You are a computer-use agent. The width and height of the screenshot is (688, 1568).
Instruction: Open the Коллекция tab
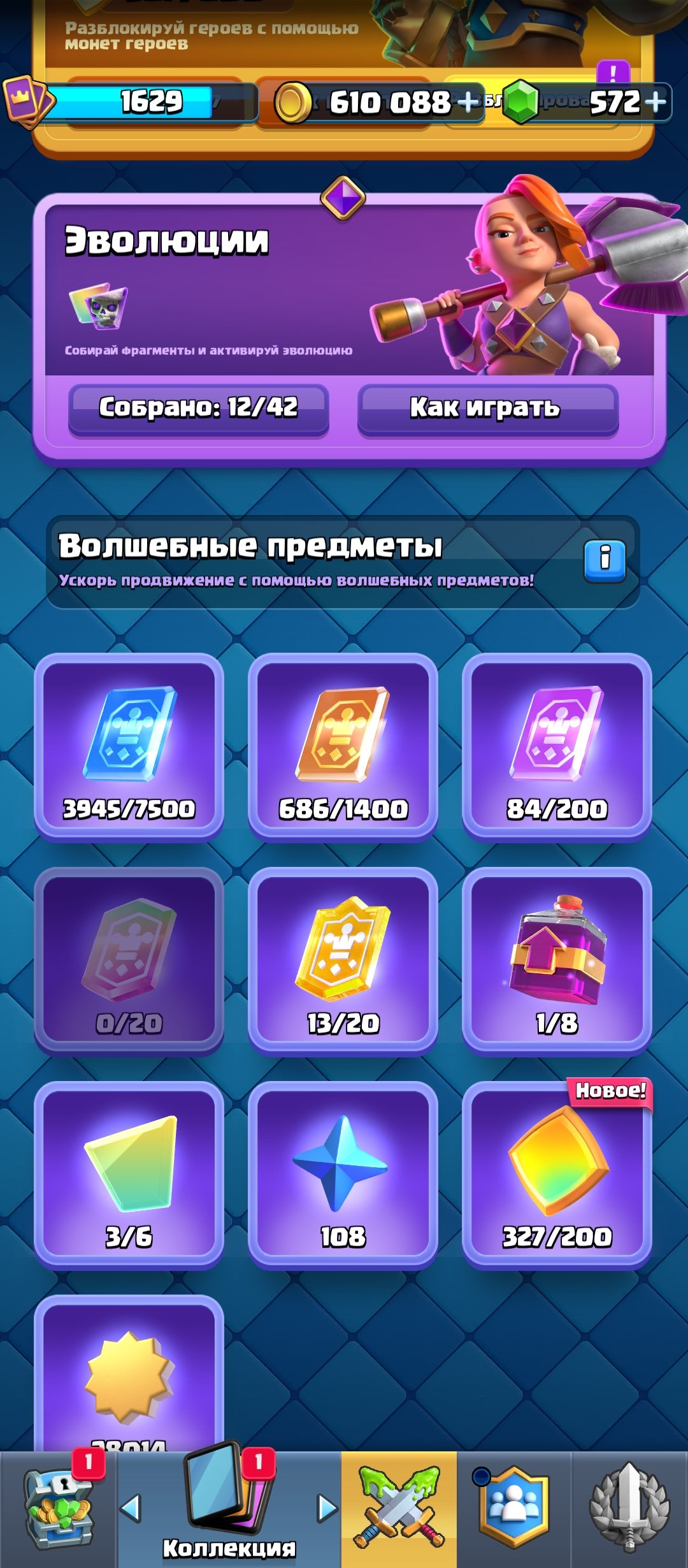(229, 1509)
